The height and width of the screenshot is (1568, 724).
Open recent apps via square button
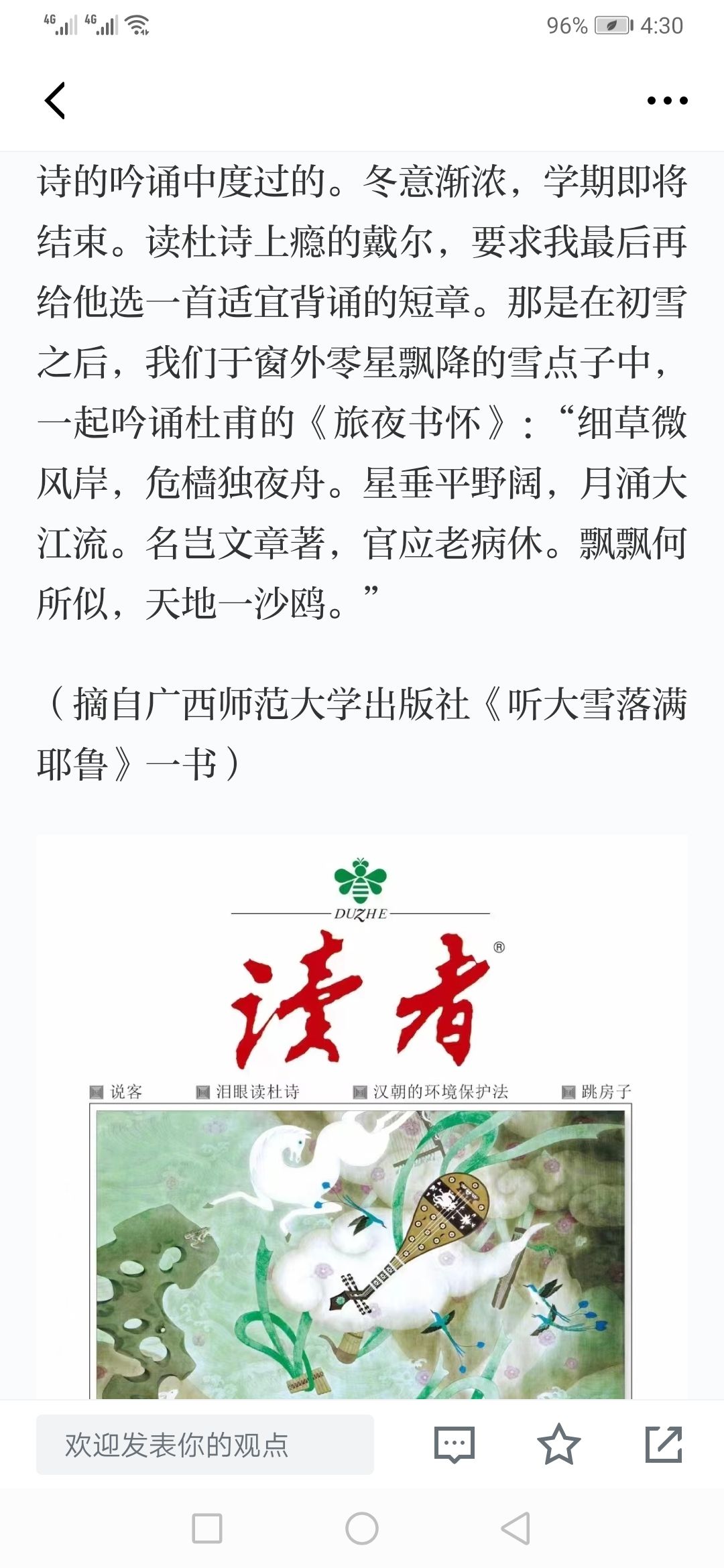pos(207,1528)
